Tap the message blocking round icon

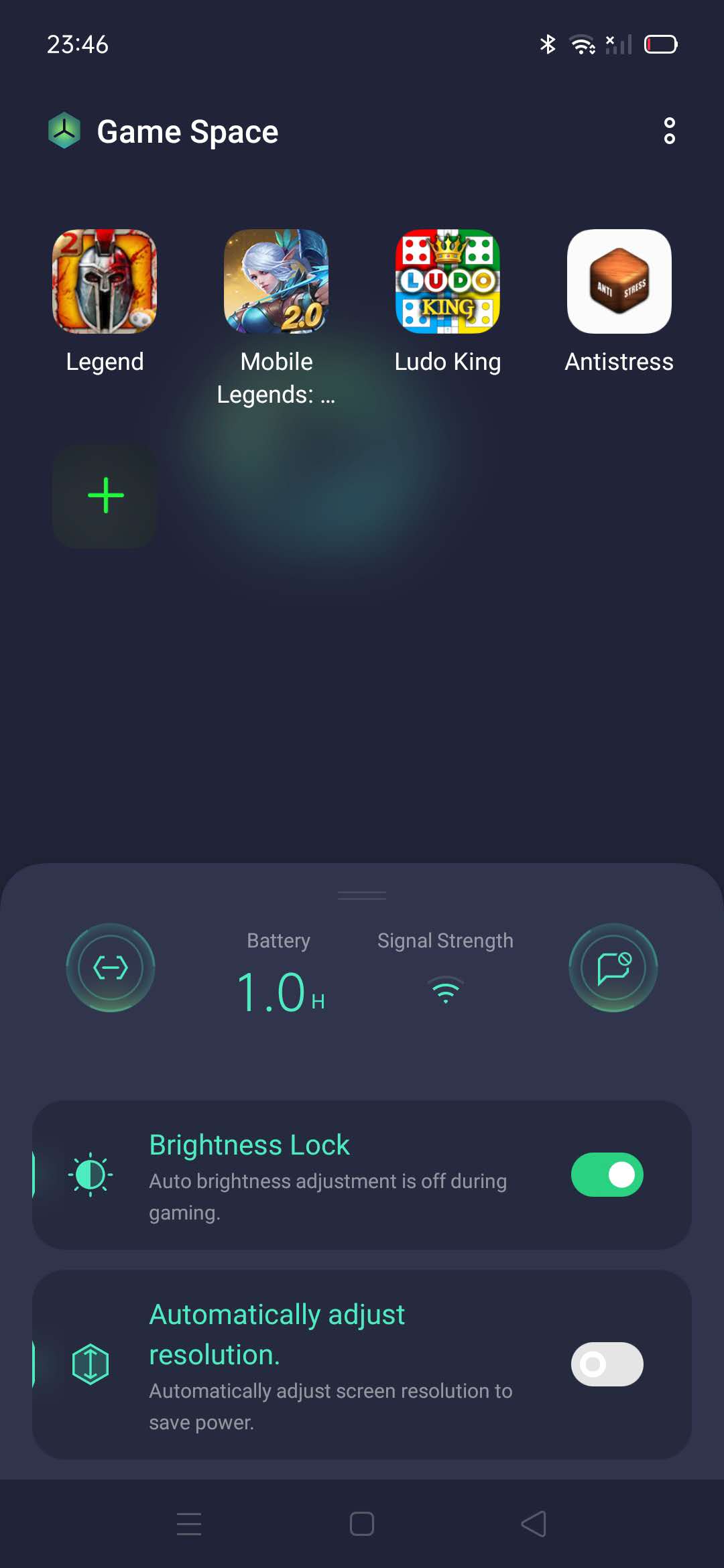(613, 967)
